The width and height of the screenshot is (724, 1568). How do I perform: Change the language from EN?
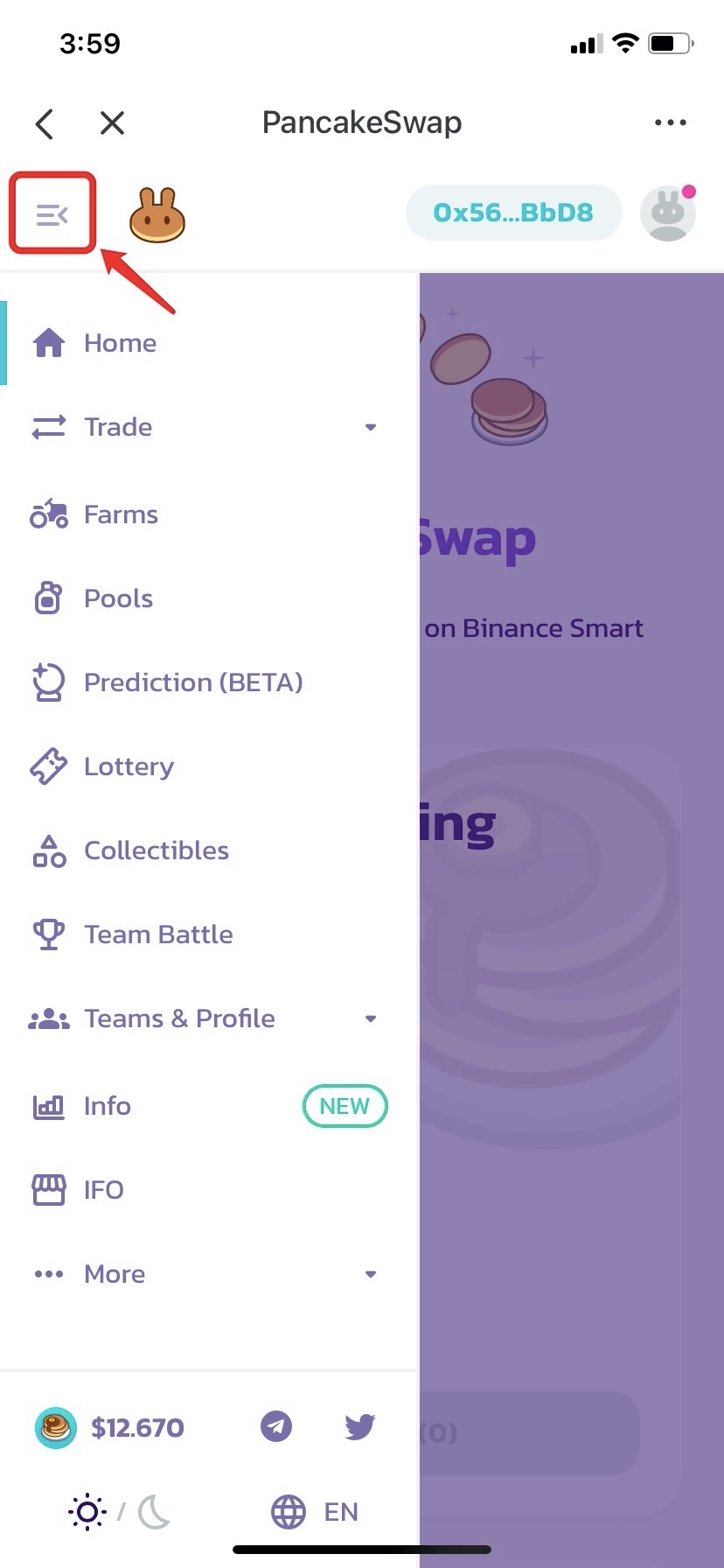315,1512
